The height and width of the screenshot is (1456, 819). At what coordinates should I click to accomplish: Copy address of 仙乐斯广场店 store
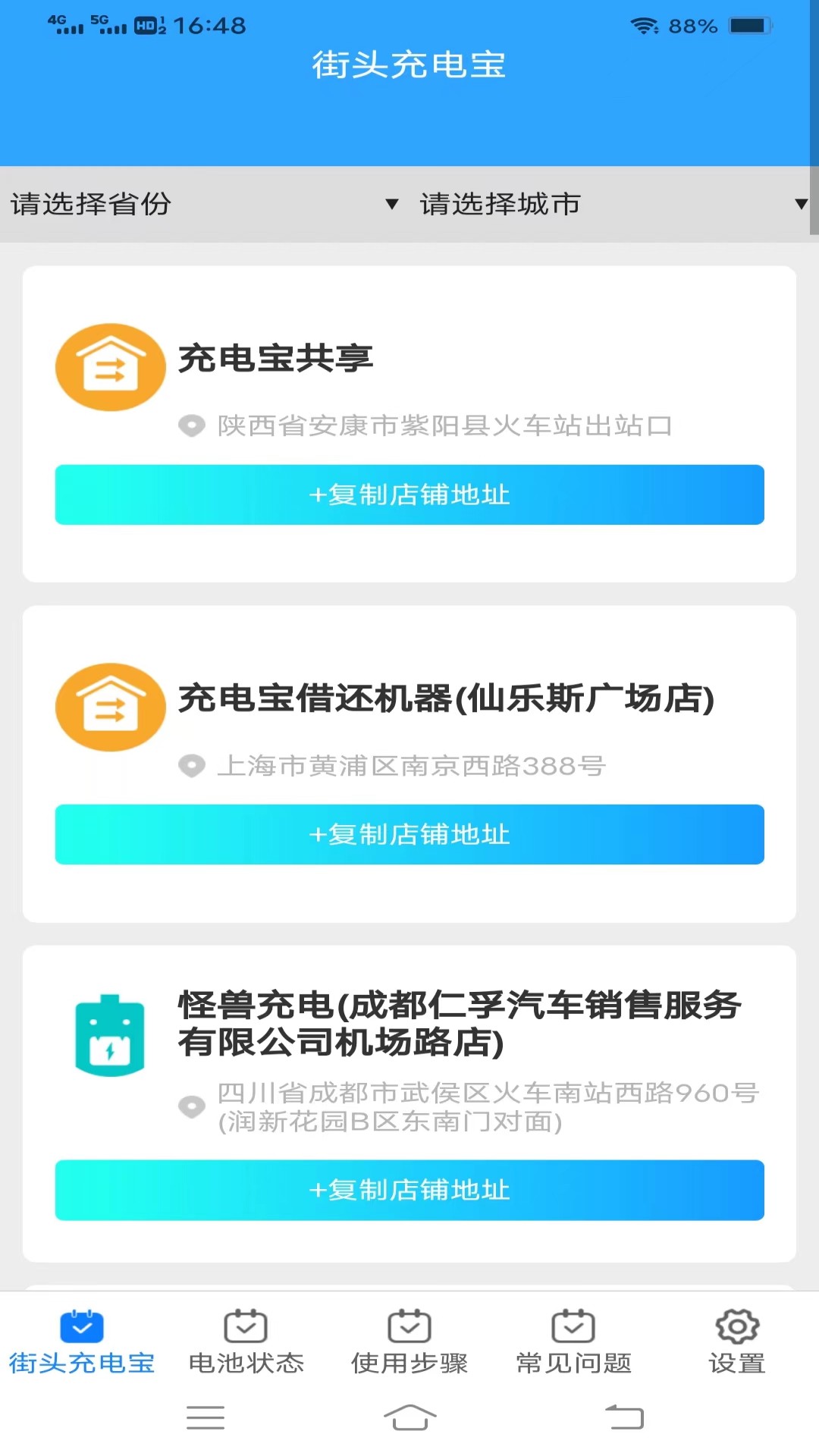tap(409, 834)
